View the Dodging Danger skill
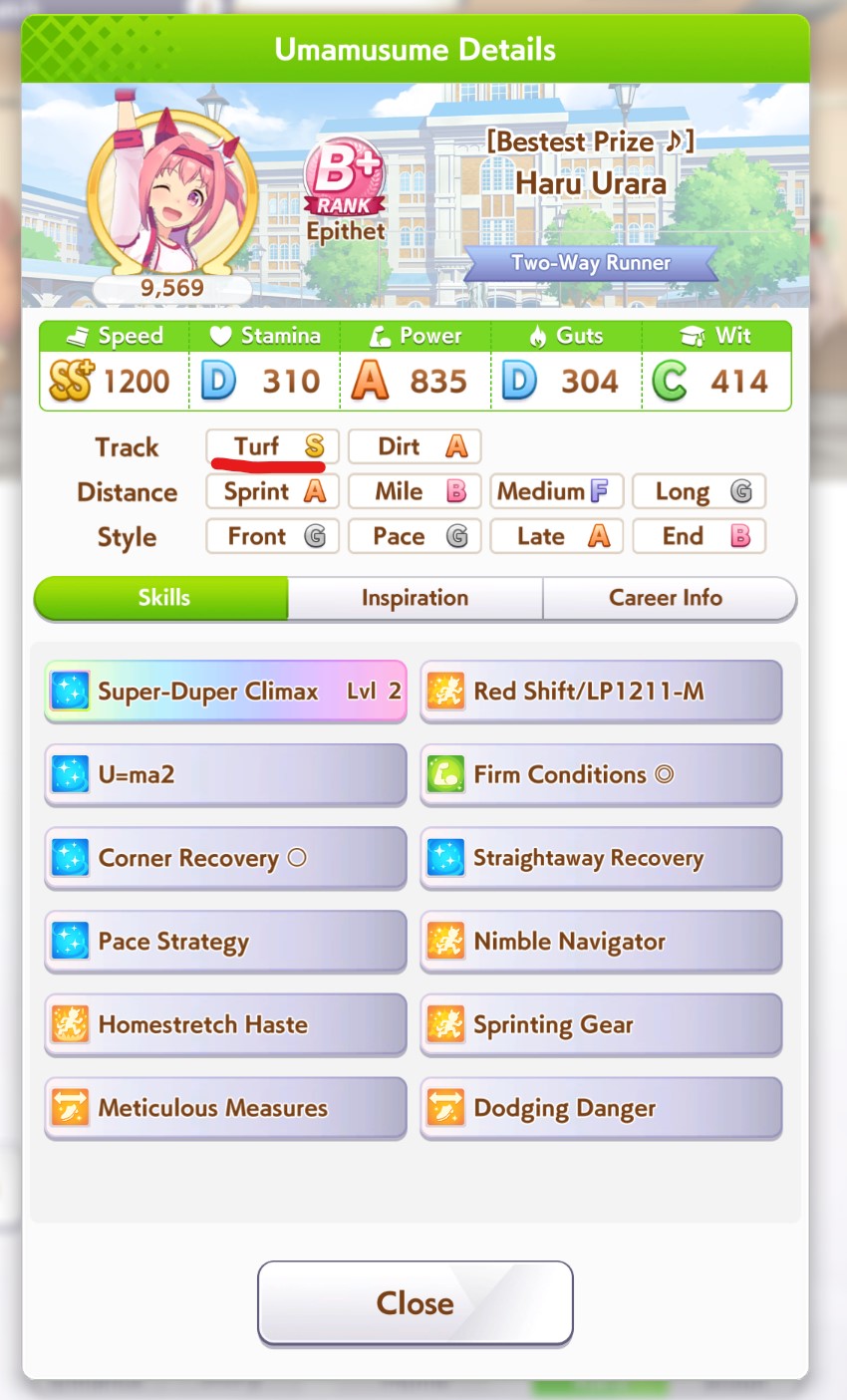Screen dimensions: 847x1400 click(x=601, y=1108)
